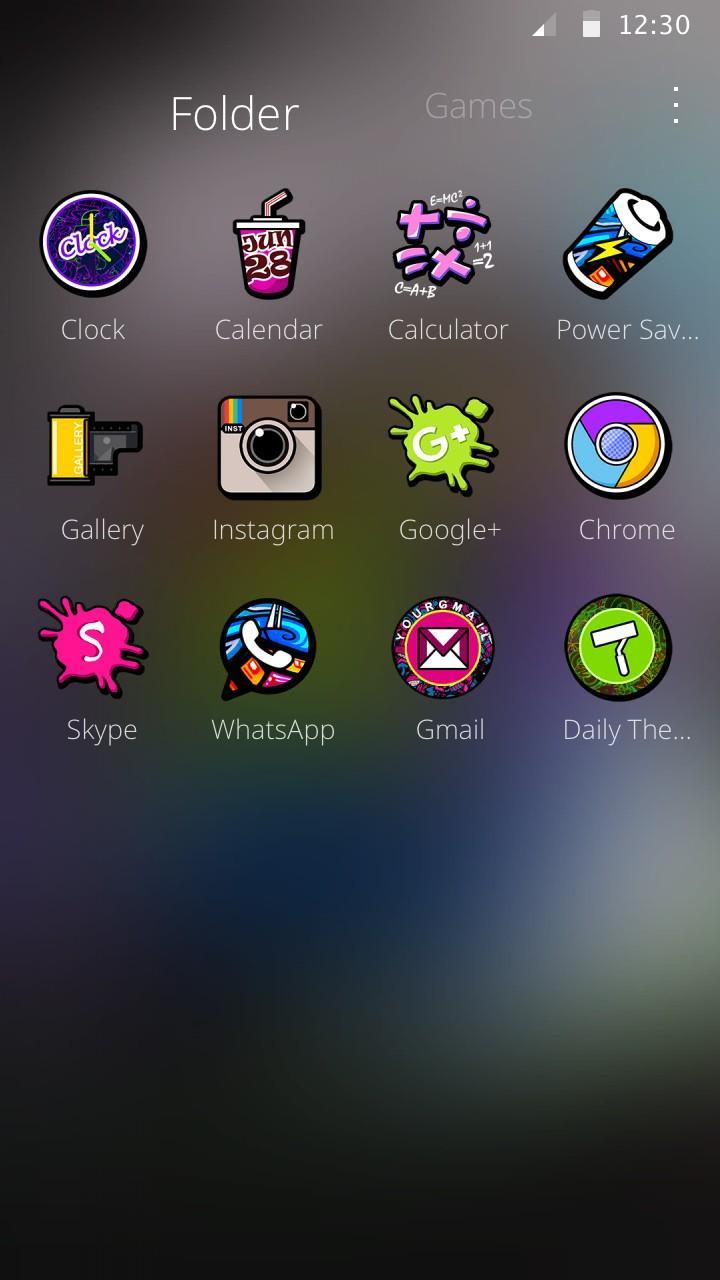
Task: Open the three-dot overflow menu
Action: [x=676, y=105]
